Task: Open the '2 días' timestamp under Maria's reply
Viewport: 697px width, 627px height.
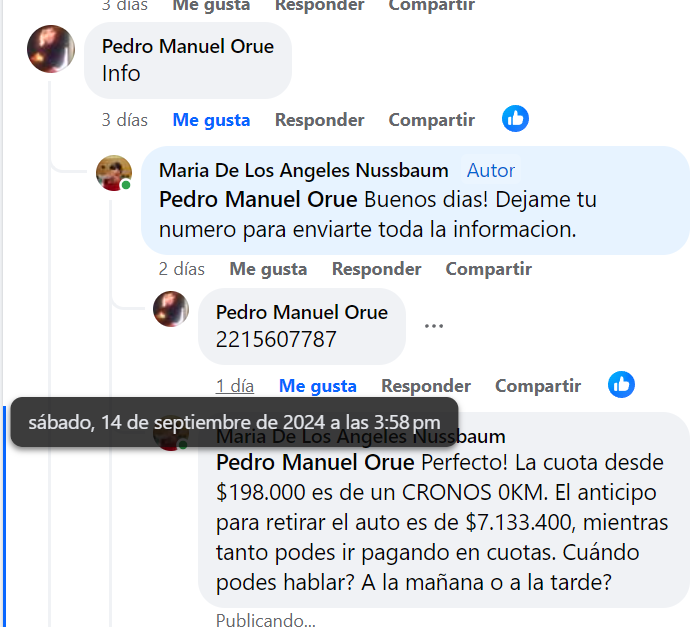Action: click(x=181, y=269)
